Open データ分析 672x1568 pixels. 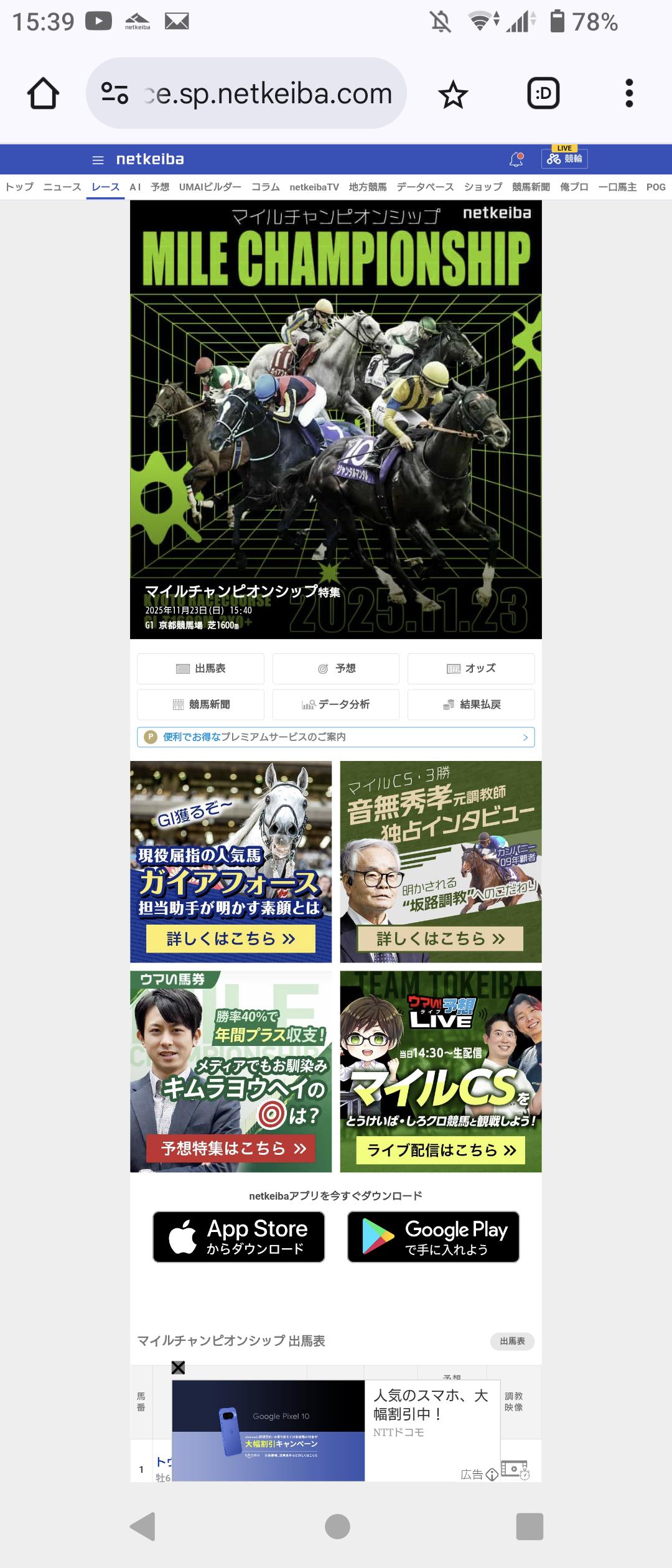[336, 704]
